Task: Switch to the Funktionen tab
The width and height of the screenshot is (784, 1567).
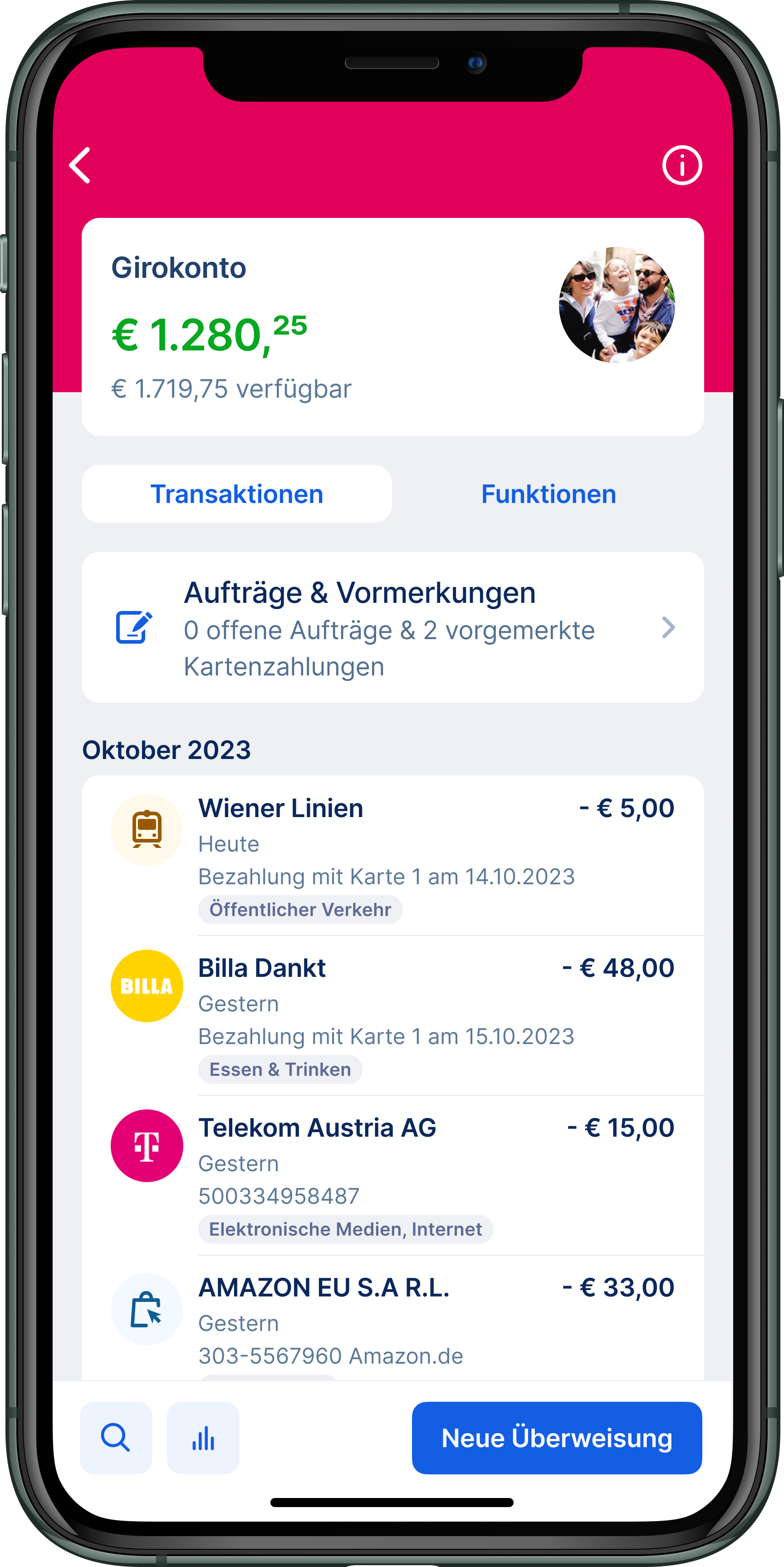Action: 548,494
